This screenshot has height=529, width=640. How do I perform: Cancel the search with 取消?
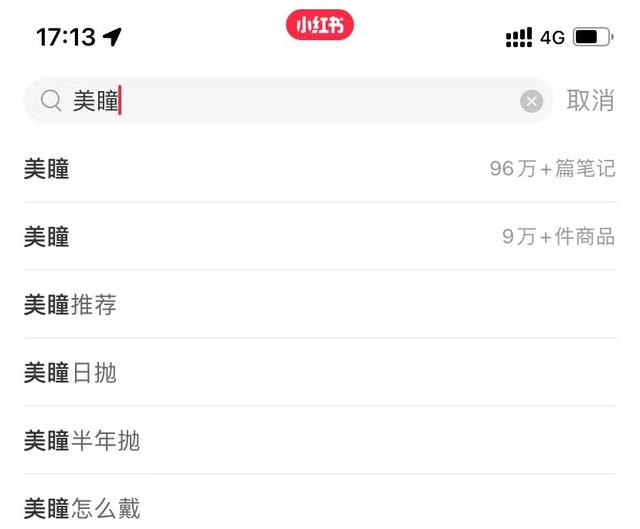pyautogui.click(x=590, y=101)
